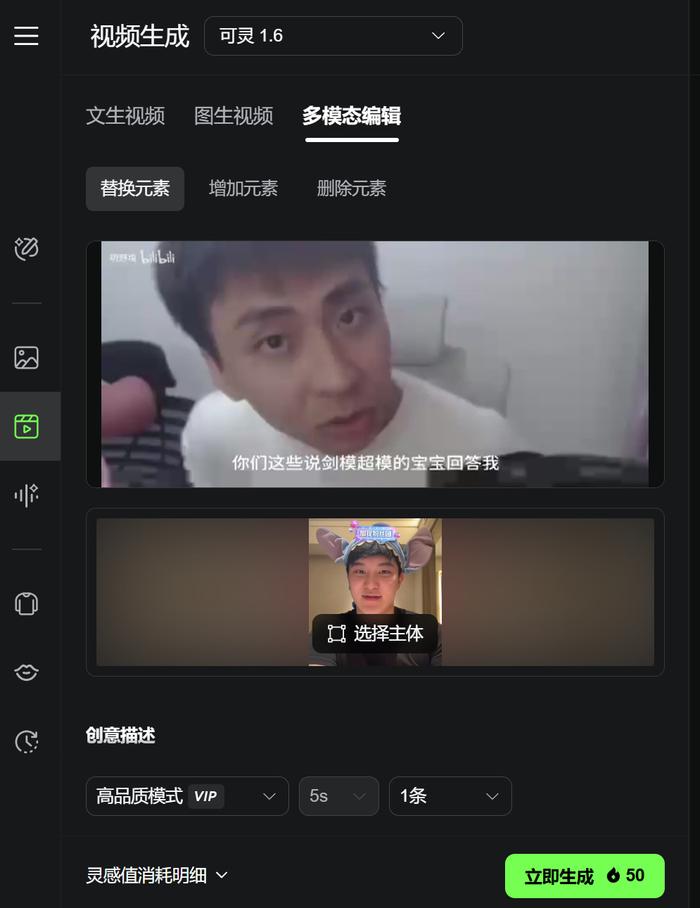
Task: Select the 替换元素 option
Action: pos(135,188)
